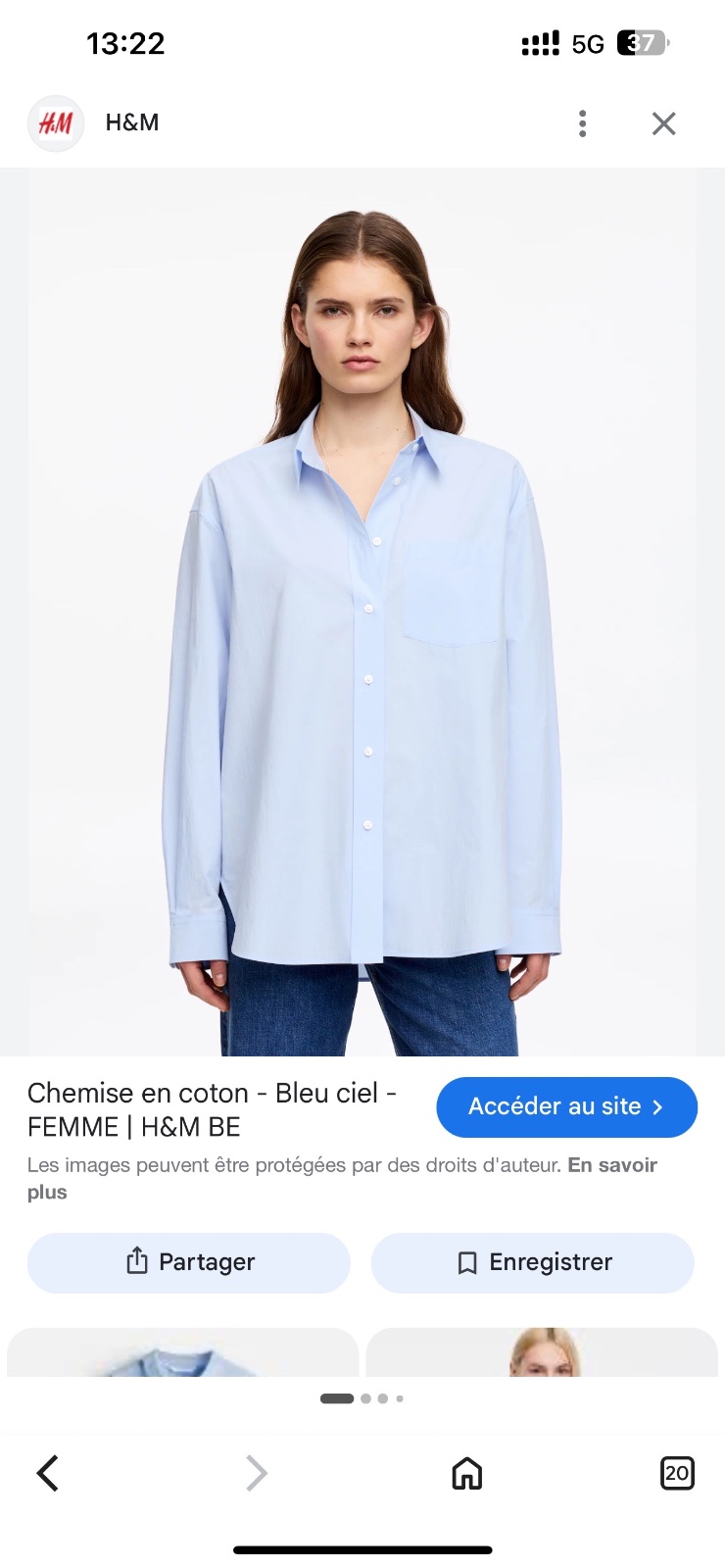Save the image with Enregistrer
This screenshot has width=725, height=1568.
pyautogui.click(x=532, y=1262)
